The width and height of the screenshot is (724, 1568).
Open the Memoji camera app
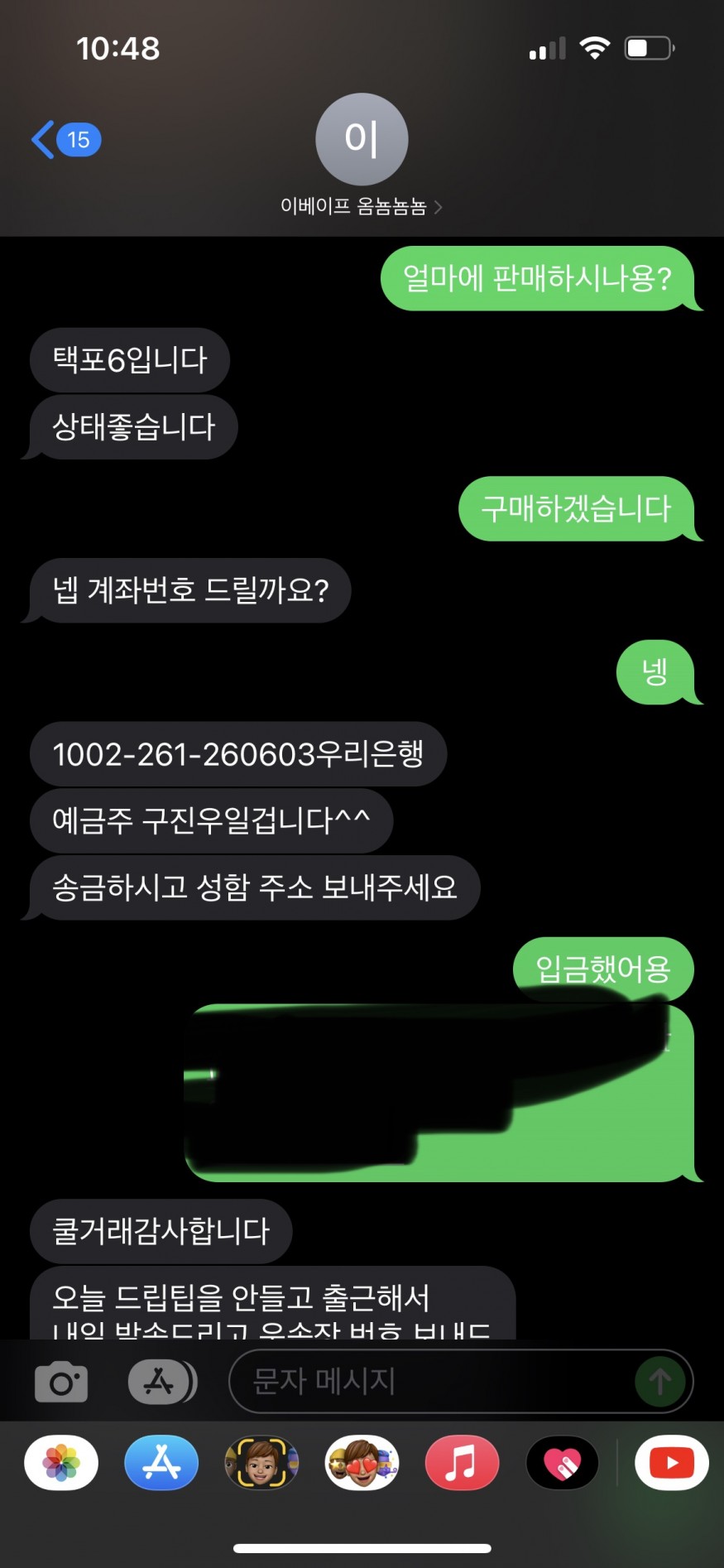(x=261, y=1463)
